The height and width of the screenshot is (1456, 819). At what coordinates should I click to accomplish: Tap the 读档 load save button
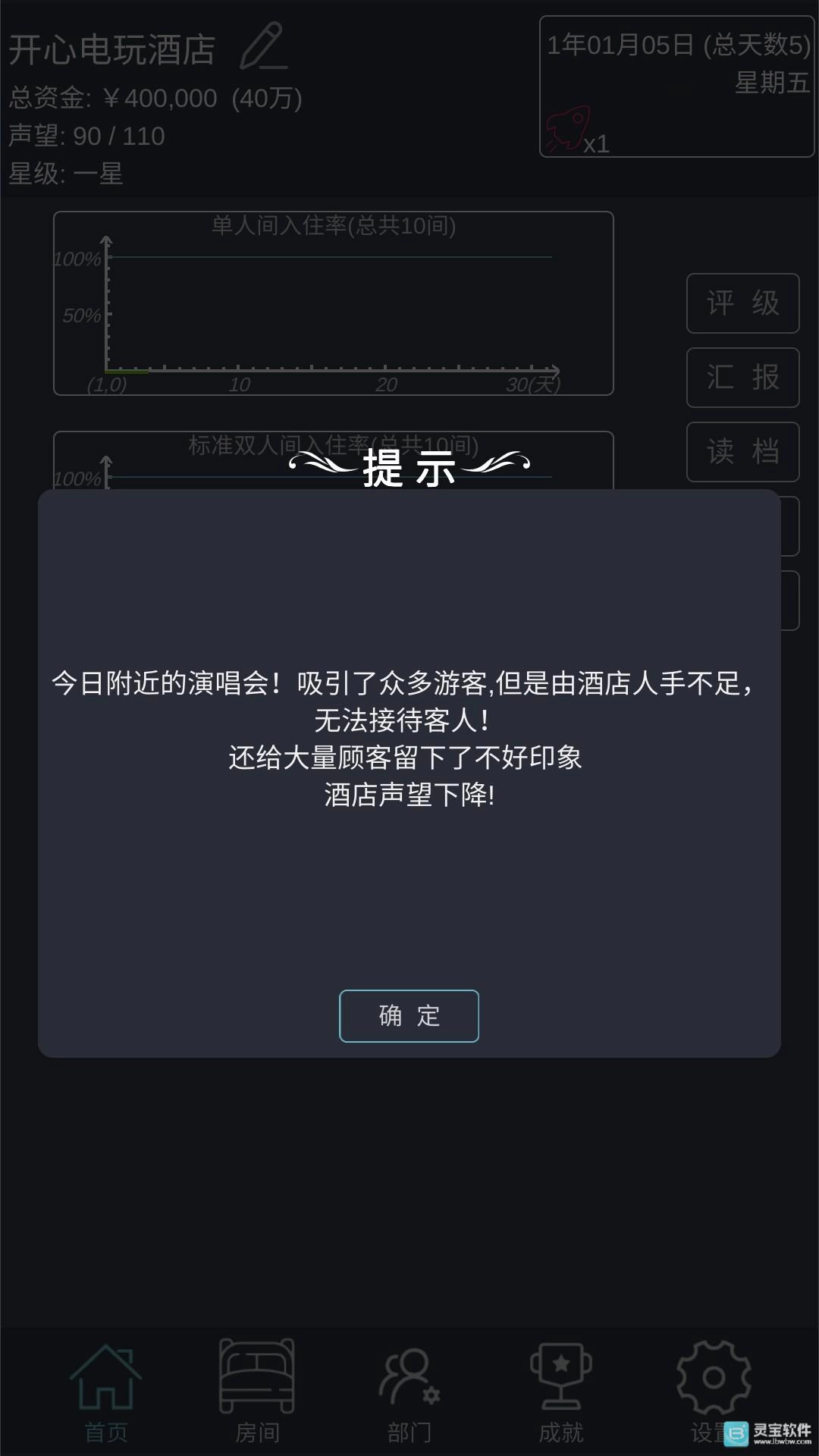[742, 452]
